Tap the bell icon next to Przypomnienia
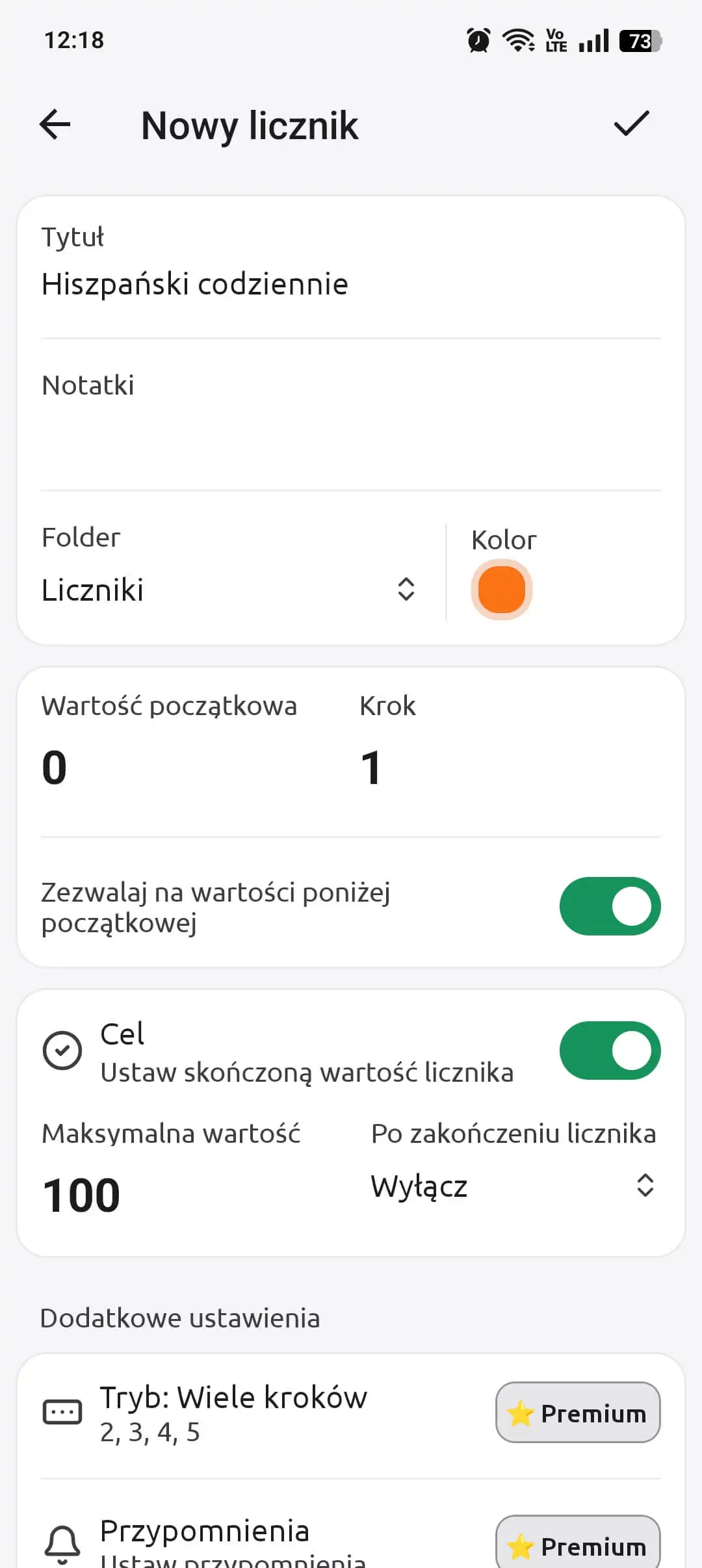 pos(62,1542)
